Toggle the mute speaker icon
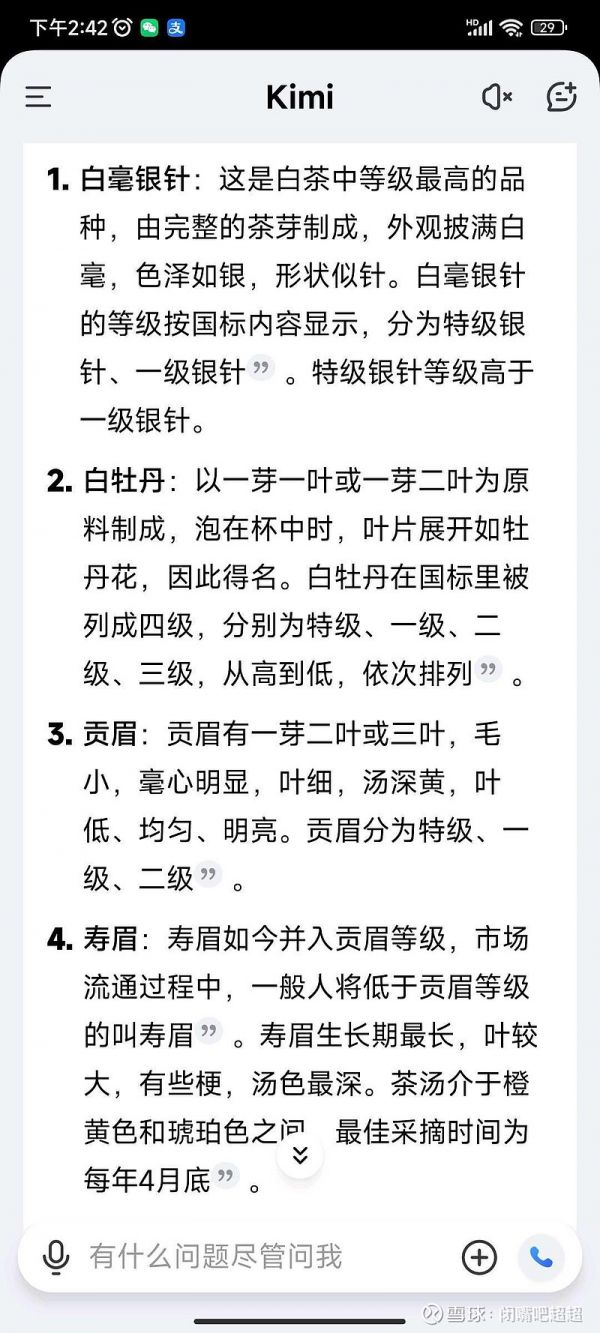The width and height of the screenshot is (600, 1333). (497, 97)
